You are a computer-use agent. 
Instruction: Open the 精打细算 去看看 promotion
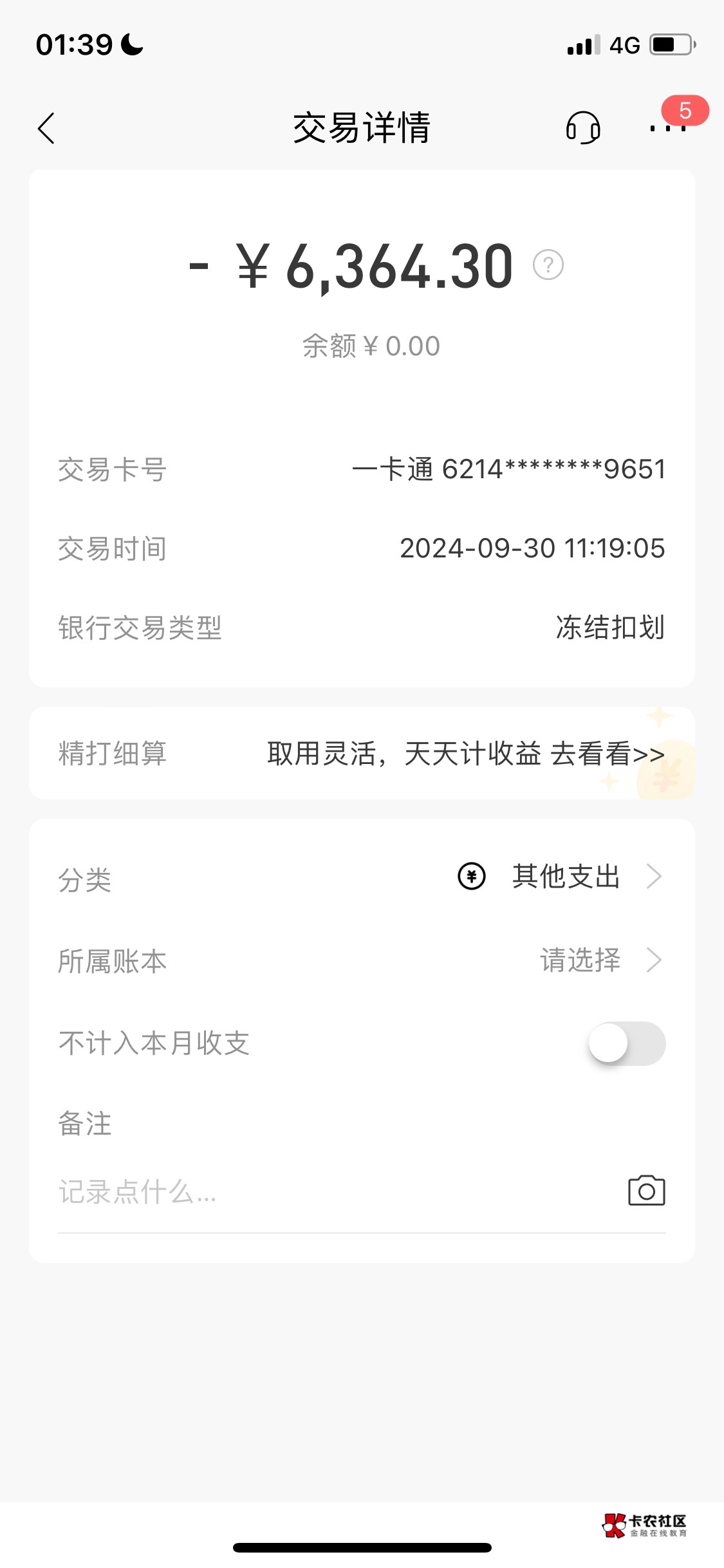coord(607,754)
